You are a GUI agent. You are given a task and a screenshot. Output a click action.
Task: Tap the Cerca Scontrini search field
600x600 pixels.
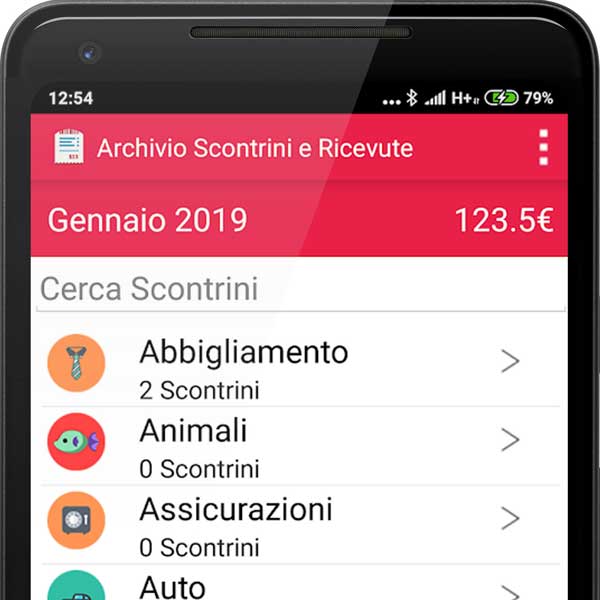[300, 289]
